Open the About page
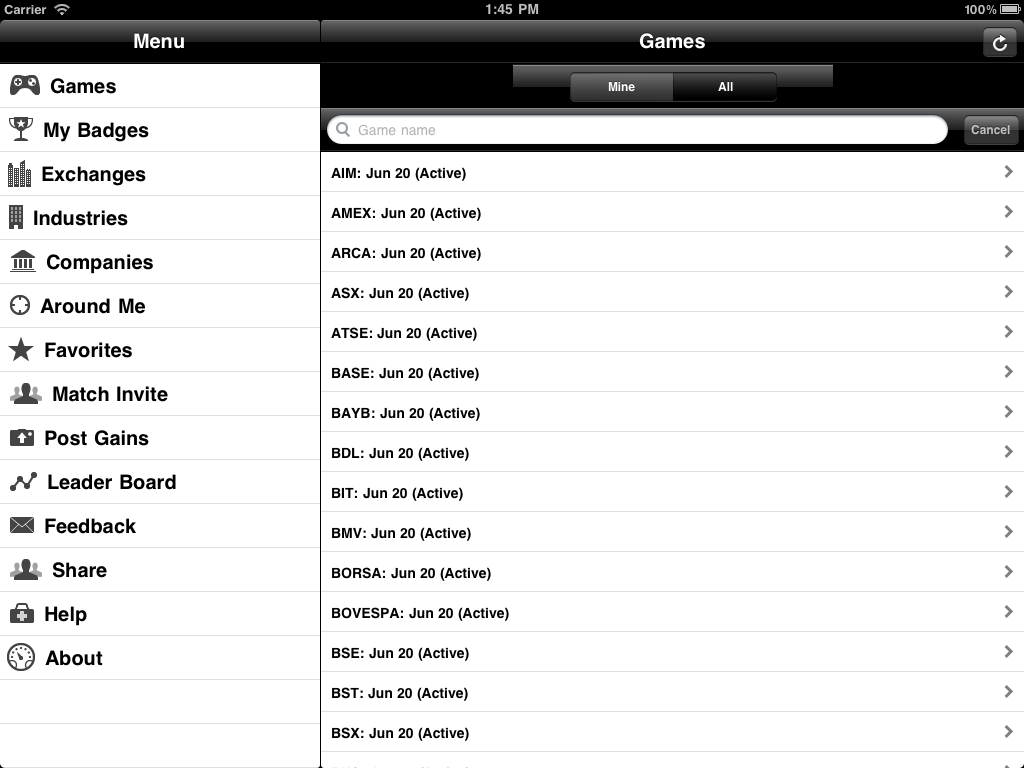The image size is (1024, 768). pos(74,658)
